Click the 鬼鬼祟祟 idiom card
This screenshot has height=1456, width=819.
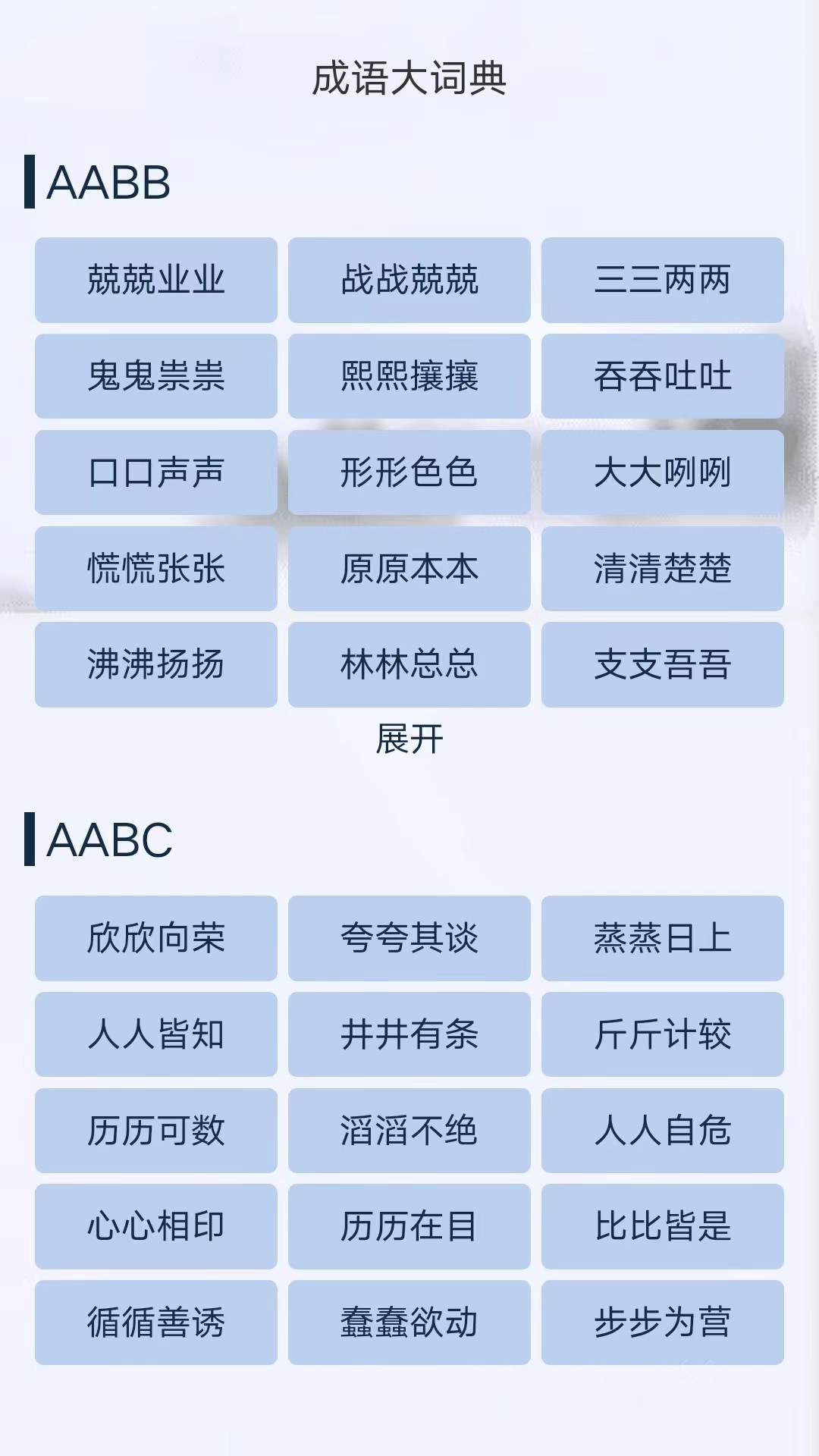tap(155, 376)
